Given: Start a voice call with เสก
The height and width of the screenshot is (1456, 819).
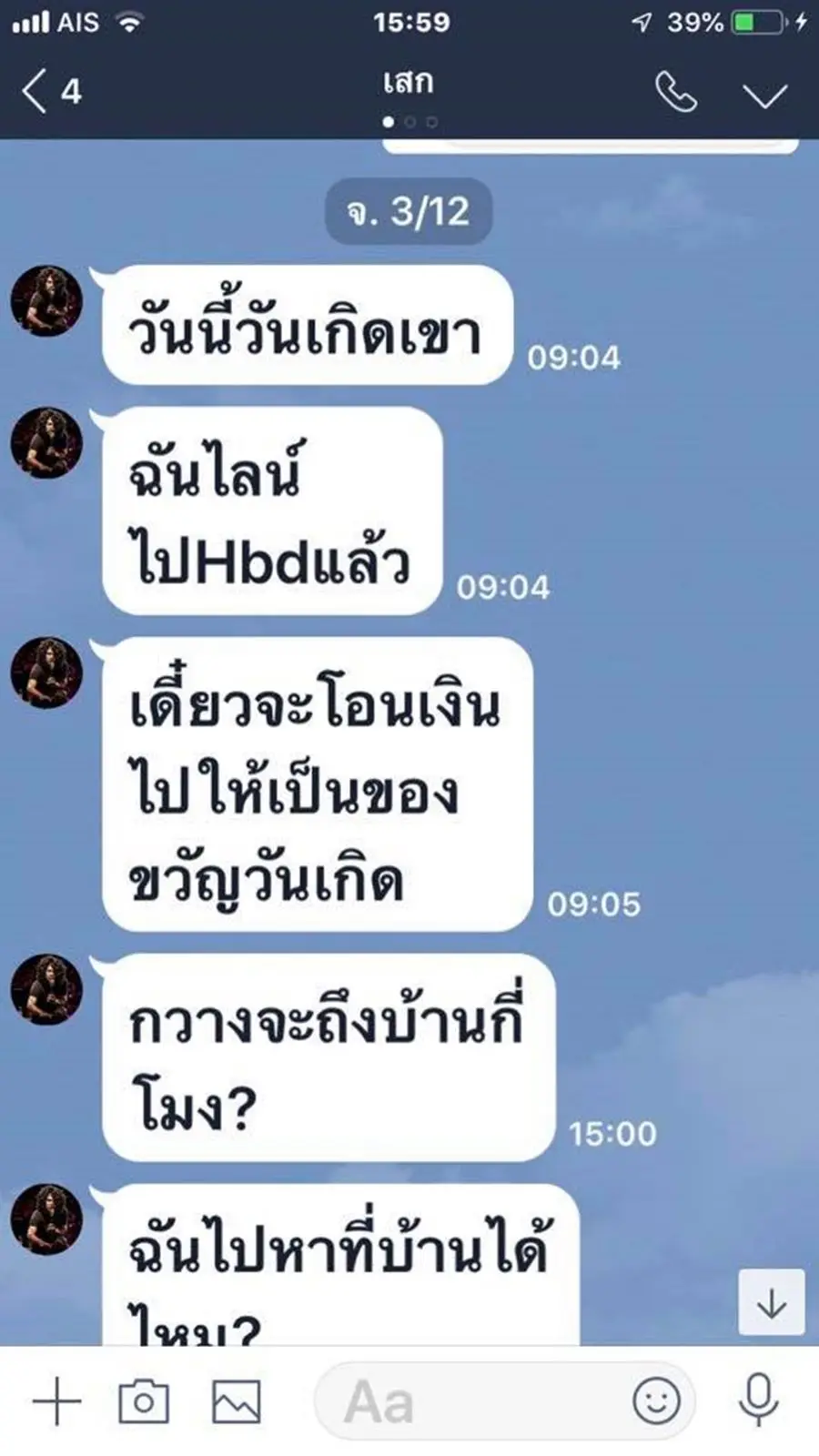Looking at the screenshot, I should click(675, 92).
